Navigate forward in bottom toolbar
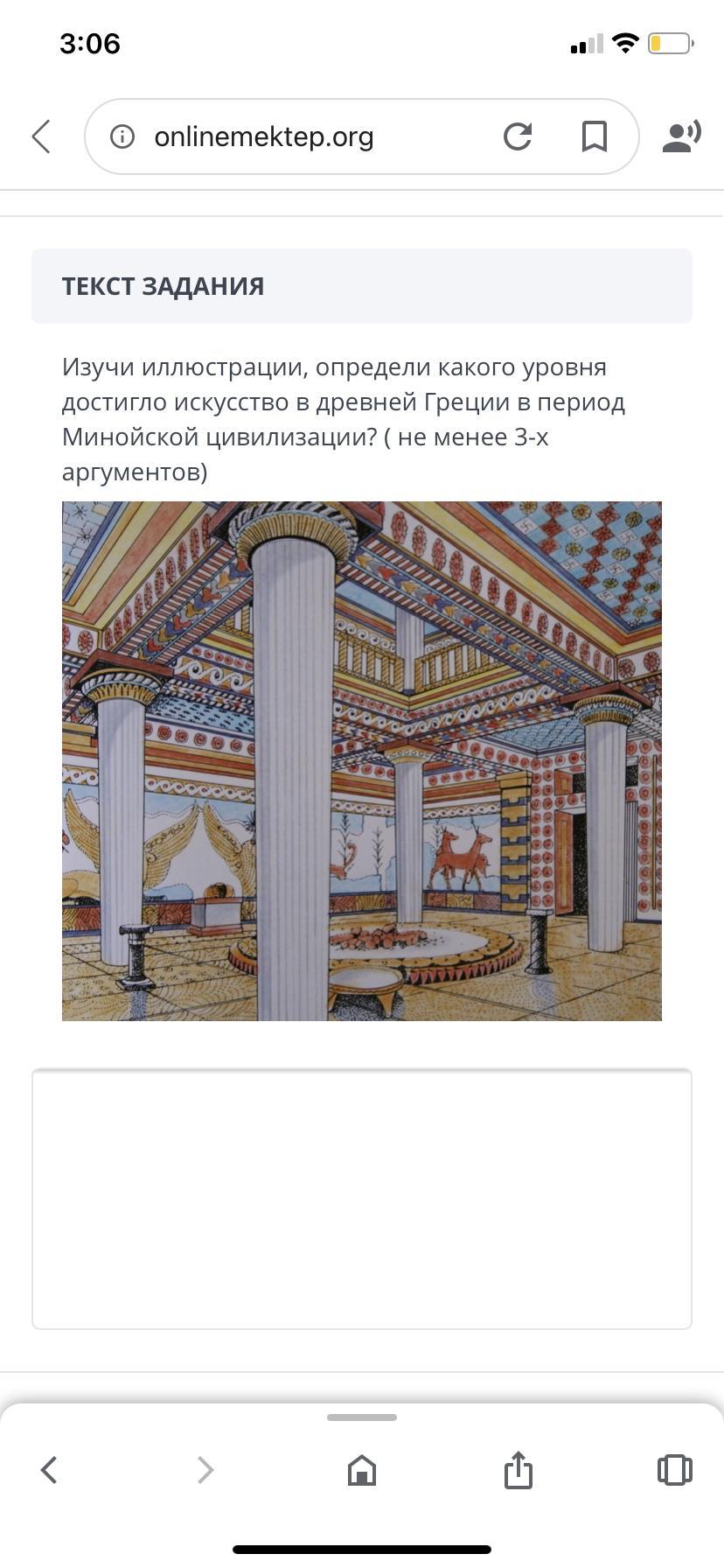 (x=205, y=1470)
